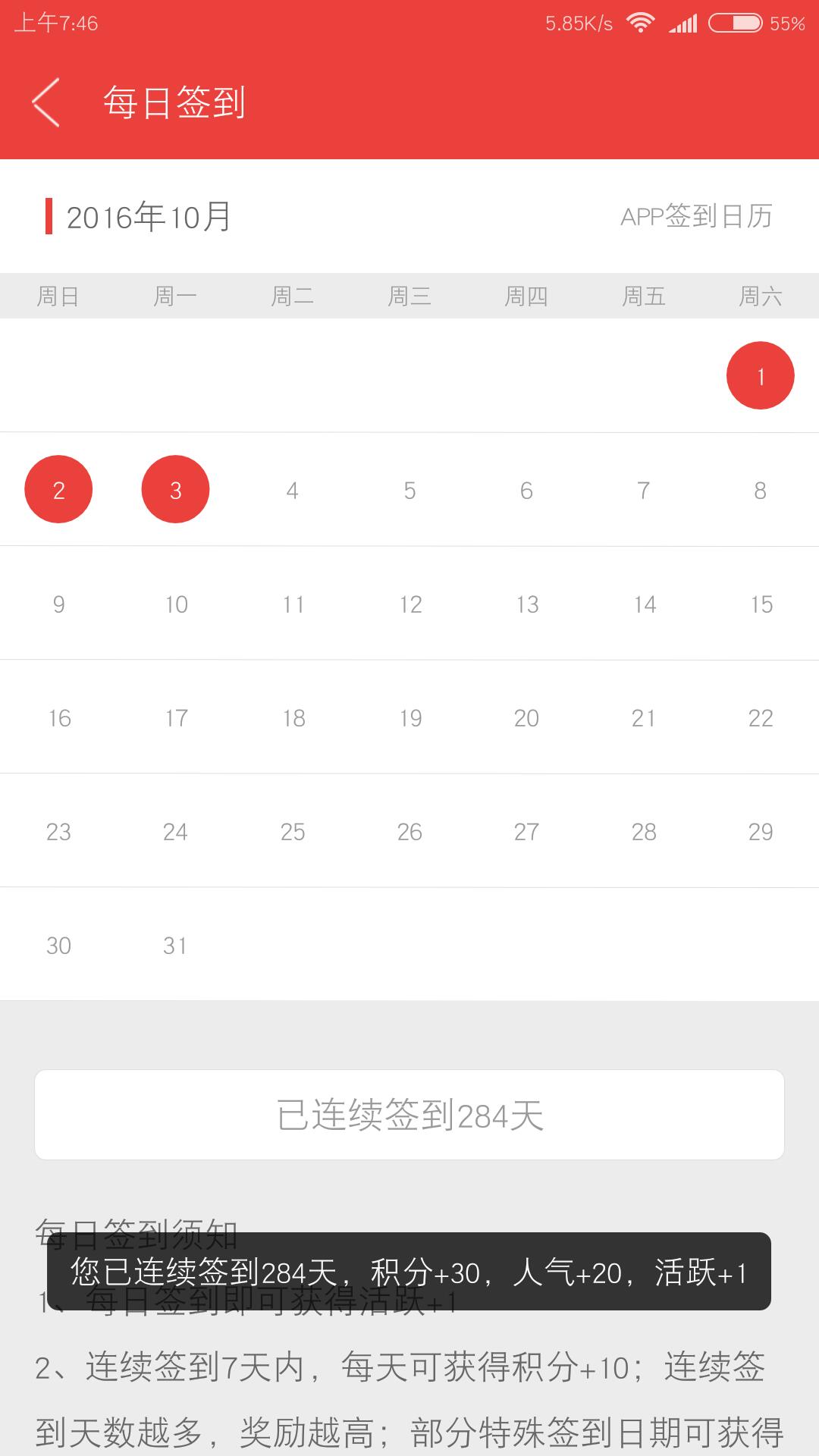Image resolution: width=819 pixels, height=1456 pixels.
Task: Select signed-in day 3 on the calendar
Action: tap(175, 489)
